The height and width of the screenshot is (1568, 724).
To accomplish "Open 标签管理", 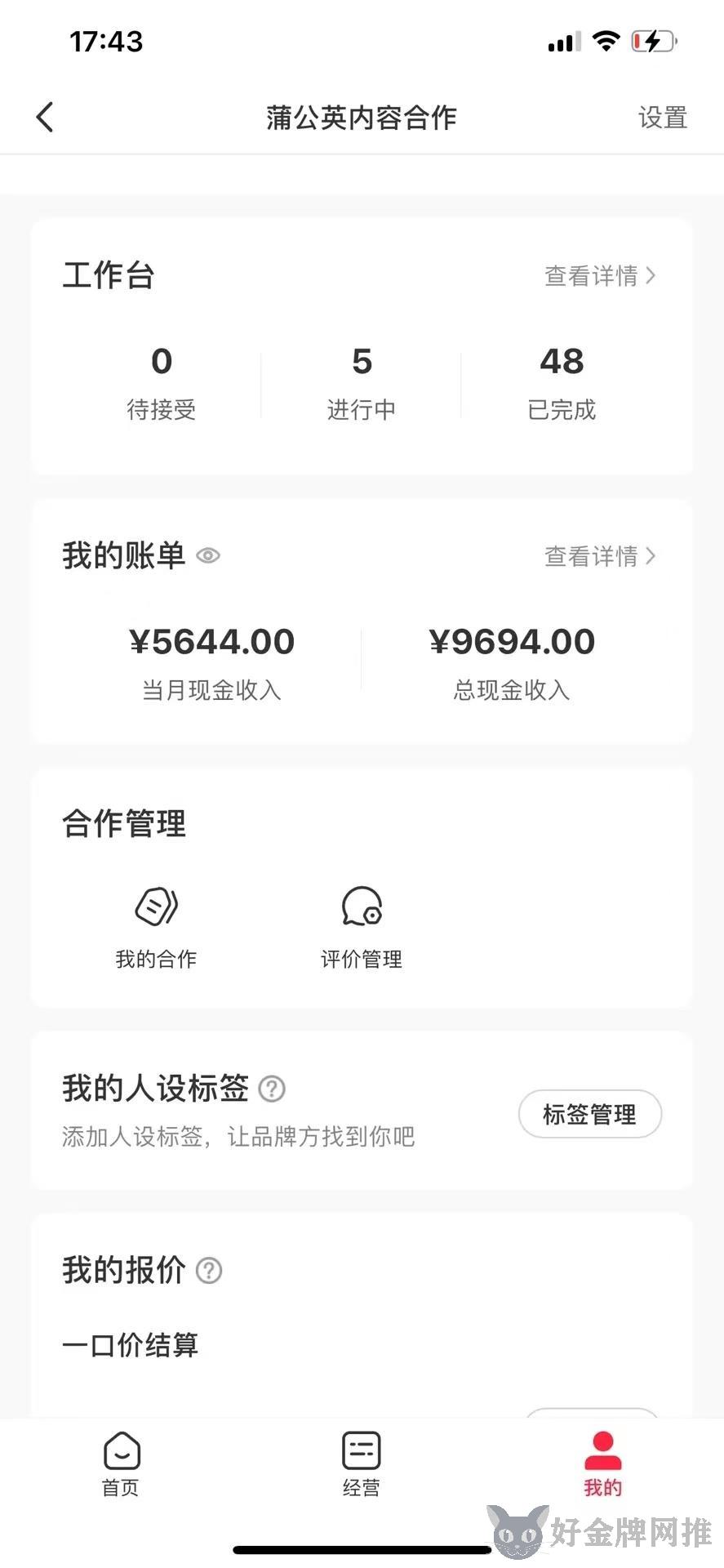I will click(x=589, y=1114).
